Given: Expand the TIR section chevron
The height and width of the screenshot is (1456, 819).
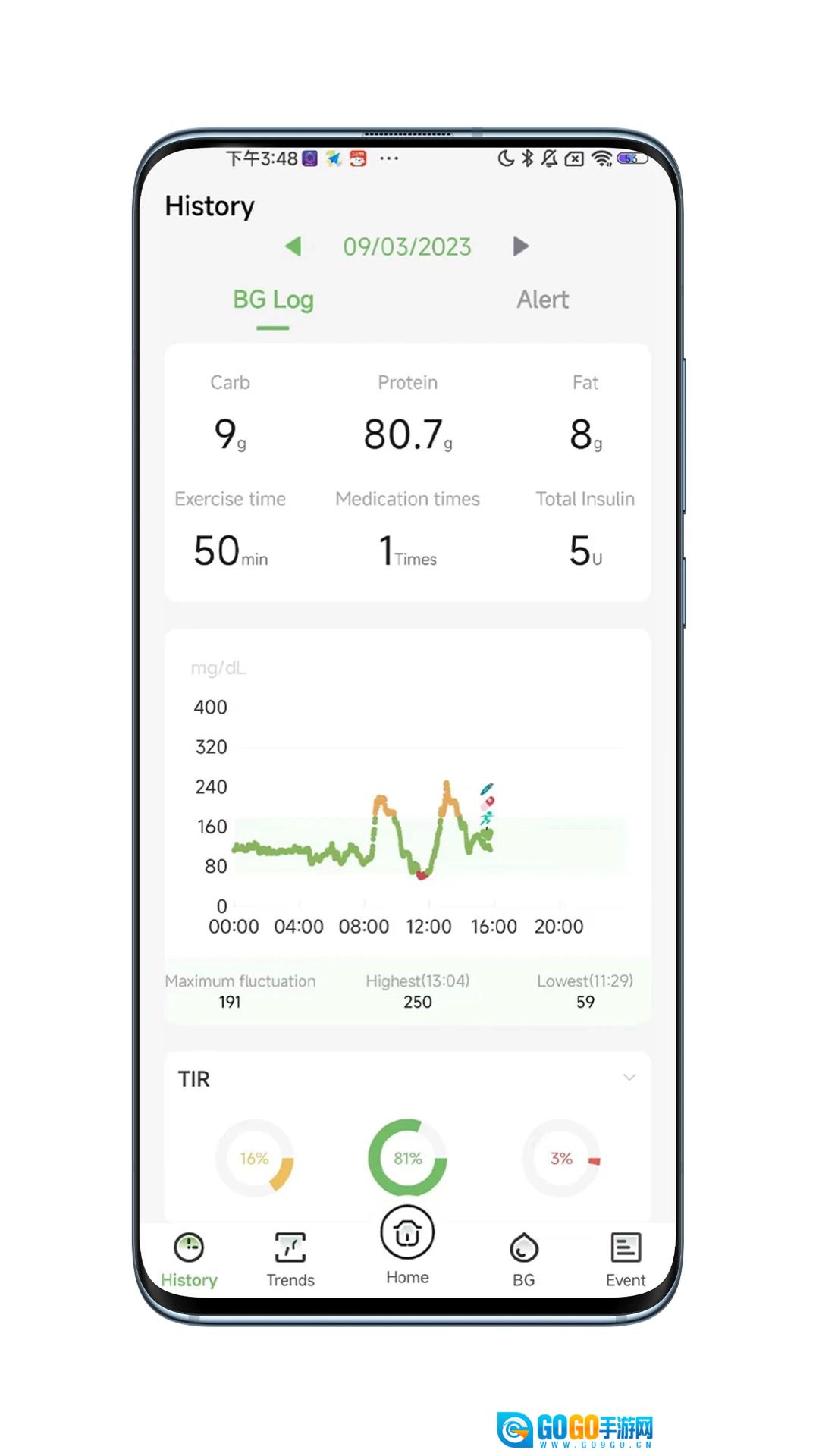Looking at the screenshot, I should point(629,1078).
